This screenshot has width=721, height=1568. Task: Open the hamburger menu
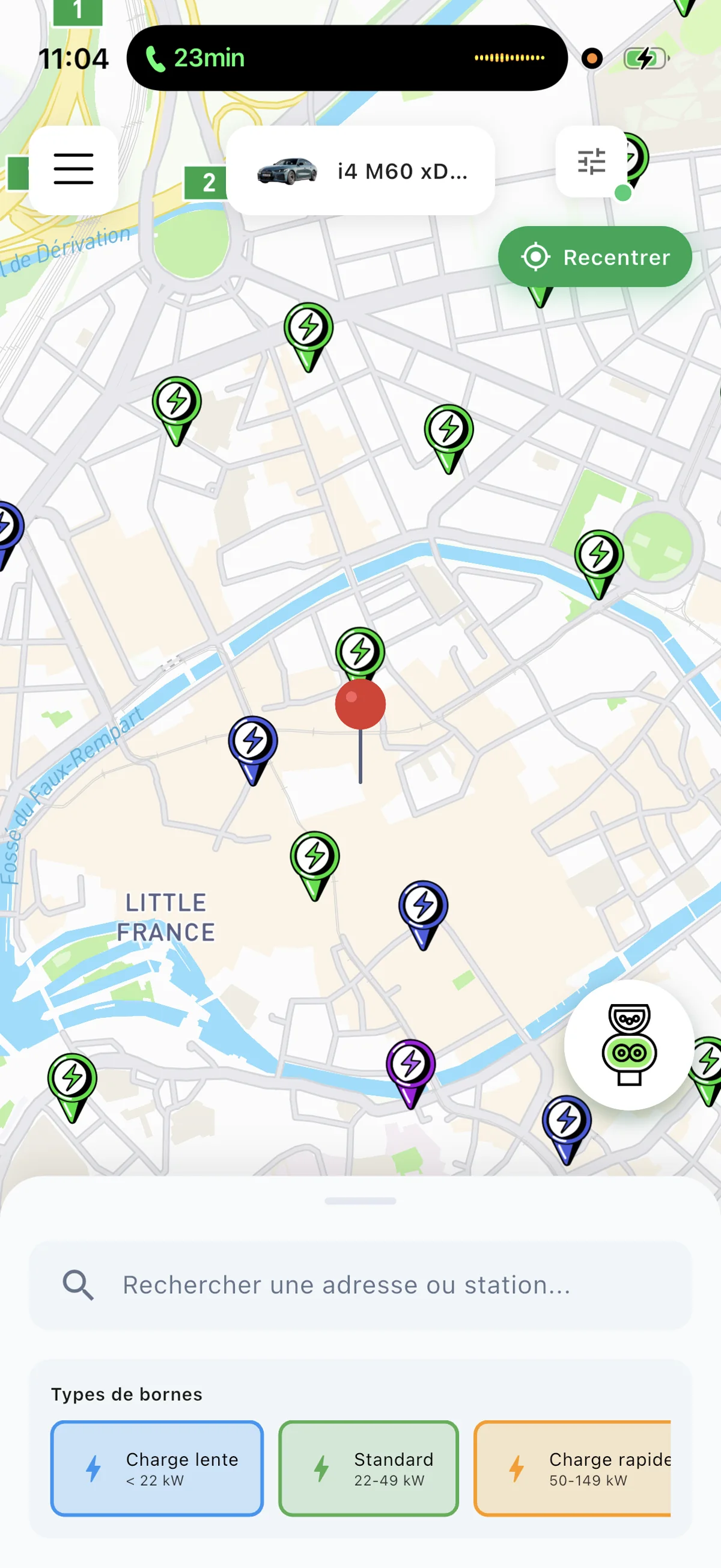74,170
